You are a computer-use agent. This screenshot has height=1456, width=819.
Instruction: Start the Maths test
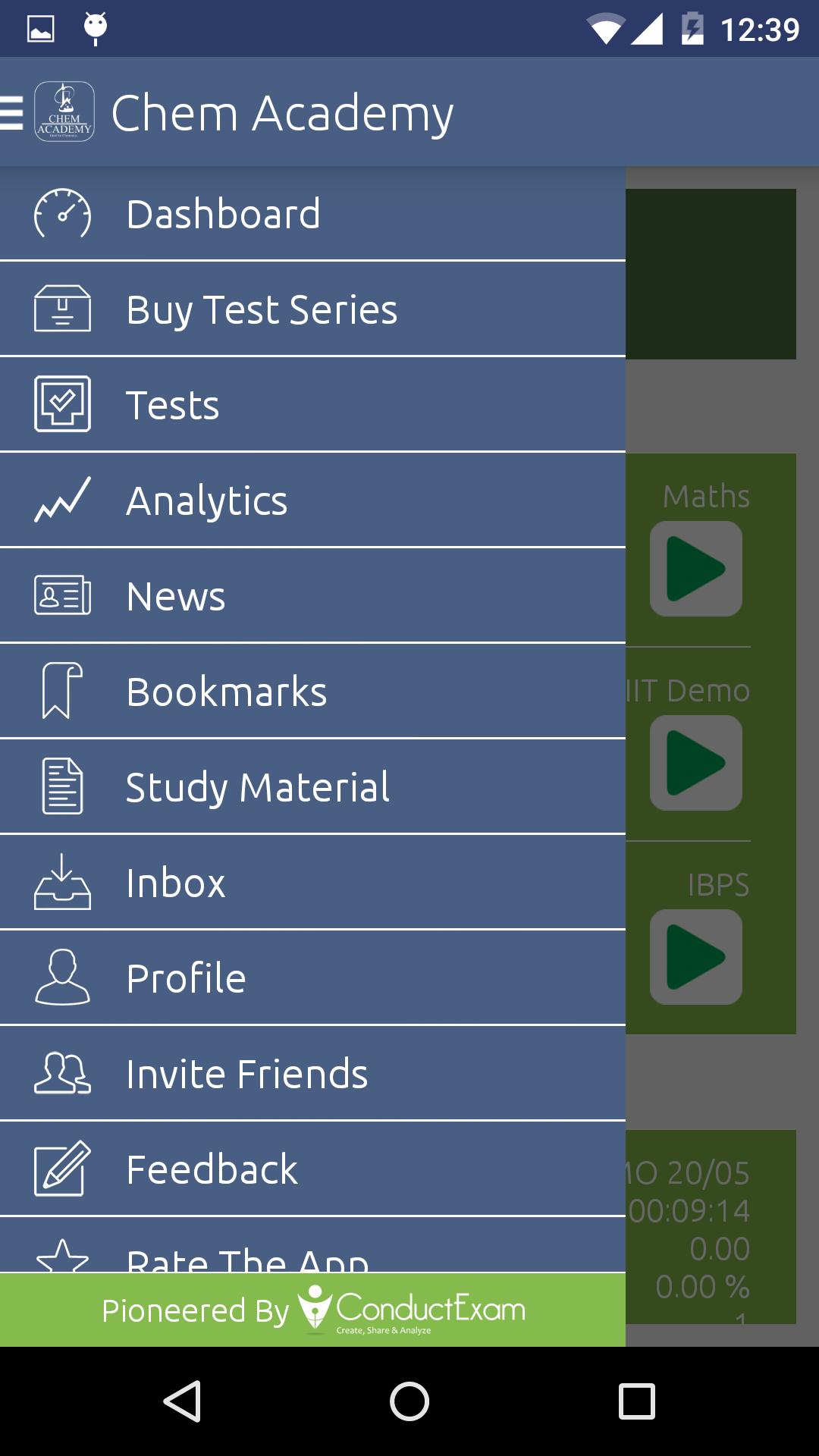tap(695, 569)
